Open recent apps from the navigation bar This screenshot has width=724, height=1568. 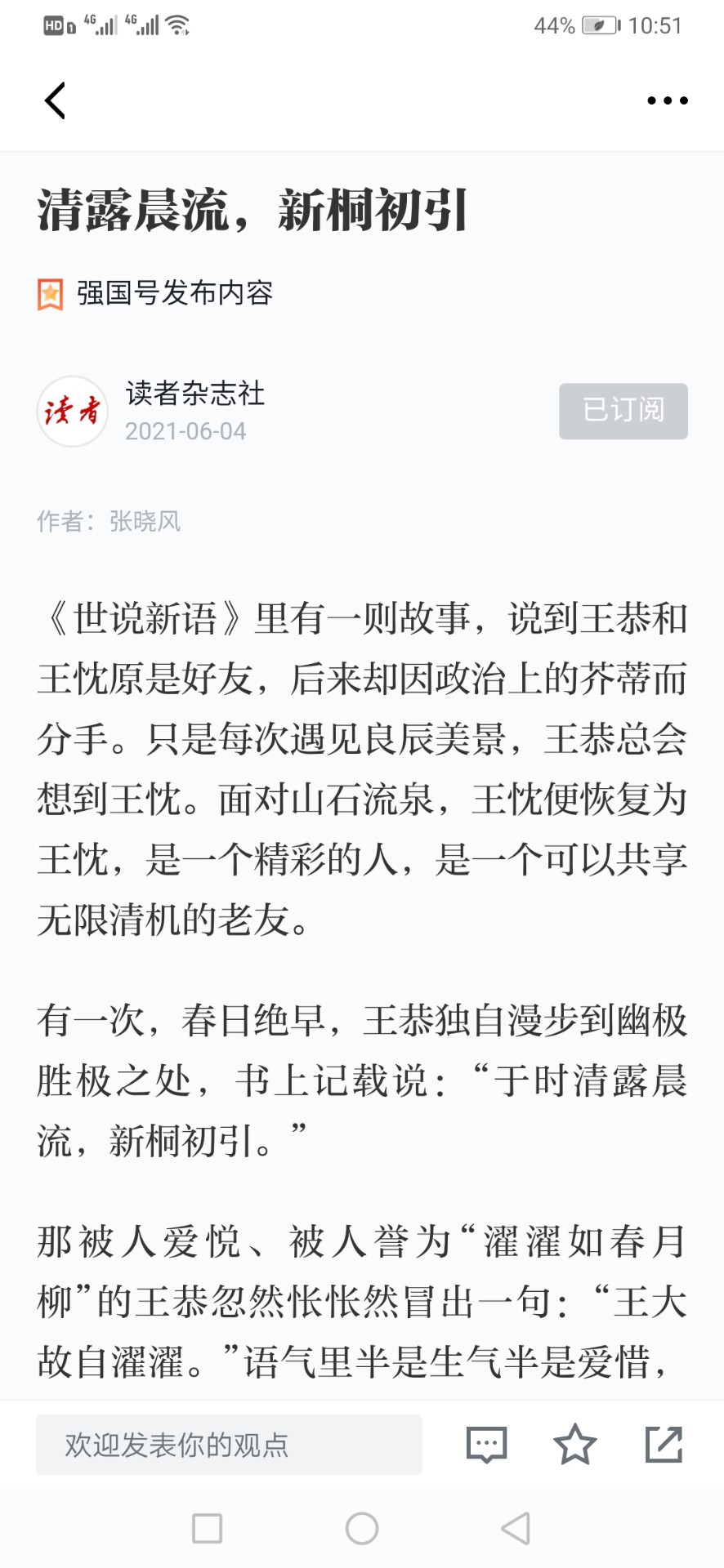click(207, 1528)
